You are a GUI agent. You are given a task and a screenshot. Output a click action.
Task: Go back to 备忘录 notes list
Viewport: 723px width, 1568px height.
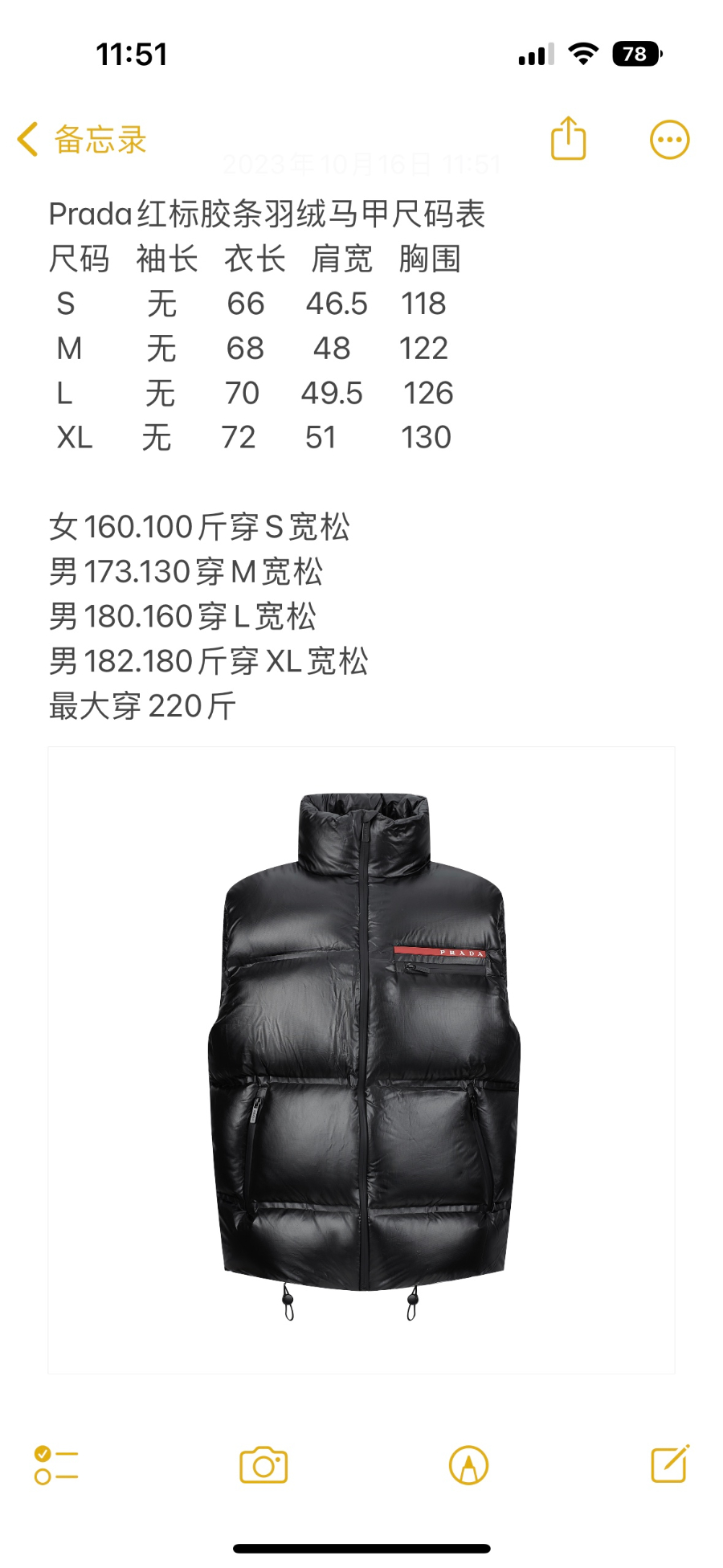(82, 140)
